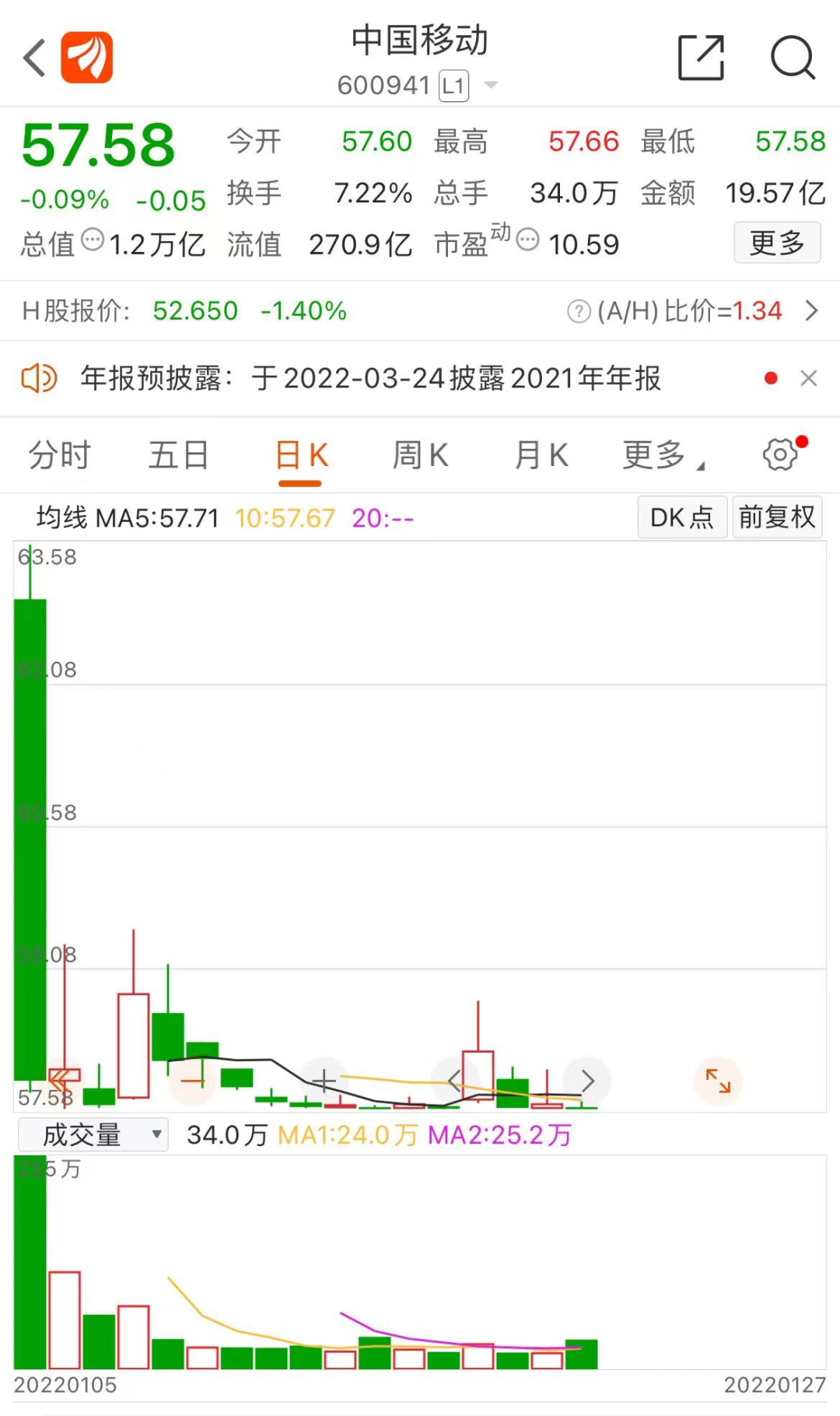
Task: Tap 更多 for more quote details
Action: click(776, 243)
